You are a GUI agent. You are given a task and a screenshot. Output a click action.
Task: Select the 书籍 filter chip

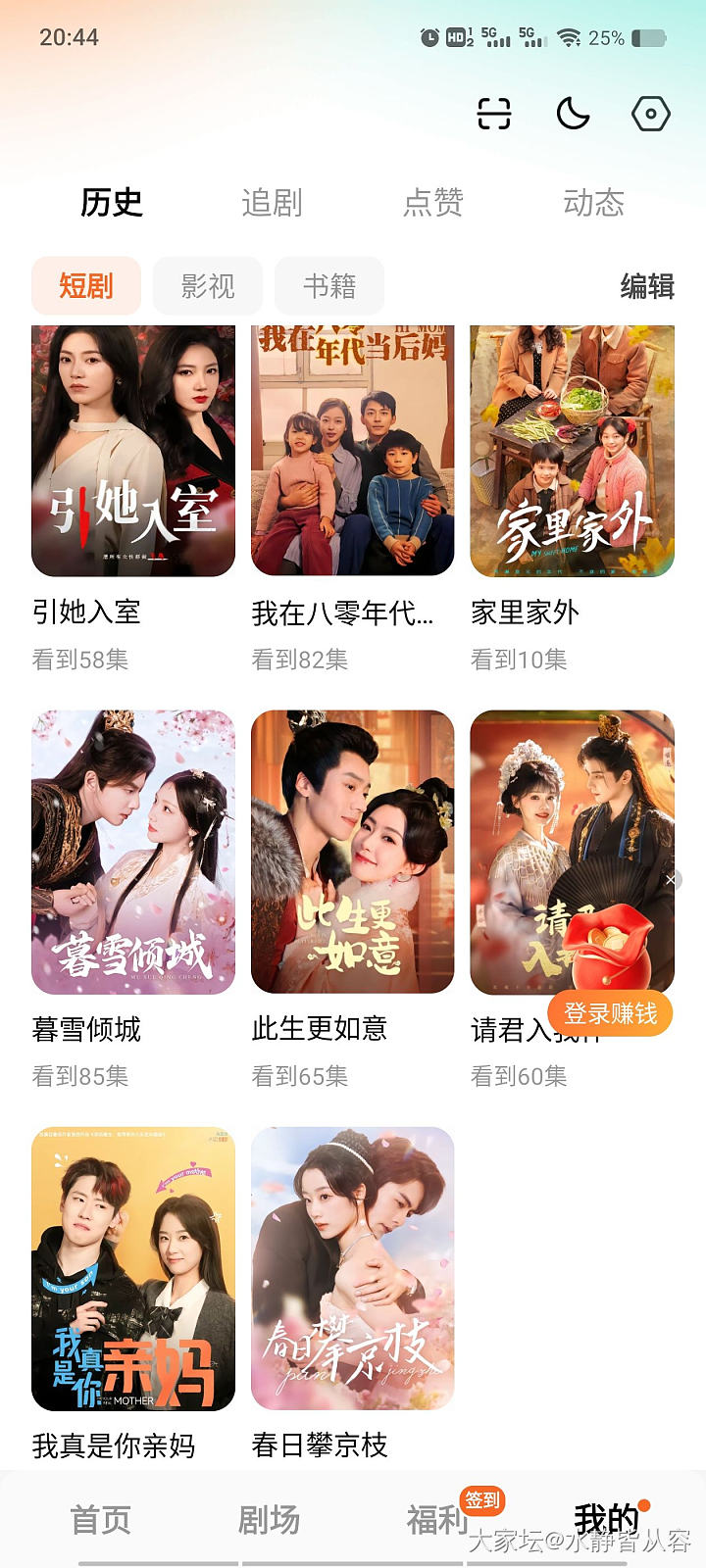point(329,286)
